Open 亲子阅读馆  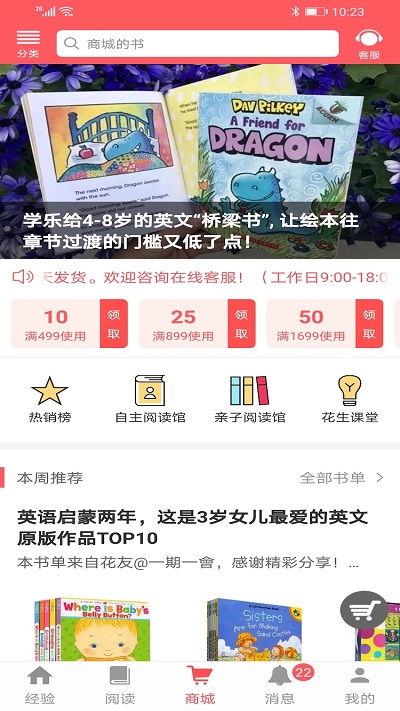(250, 399)
